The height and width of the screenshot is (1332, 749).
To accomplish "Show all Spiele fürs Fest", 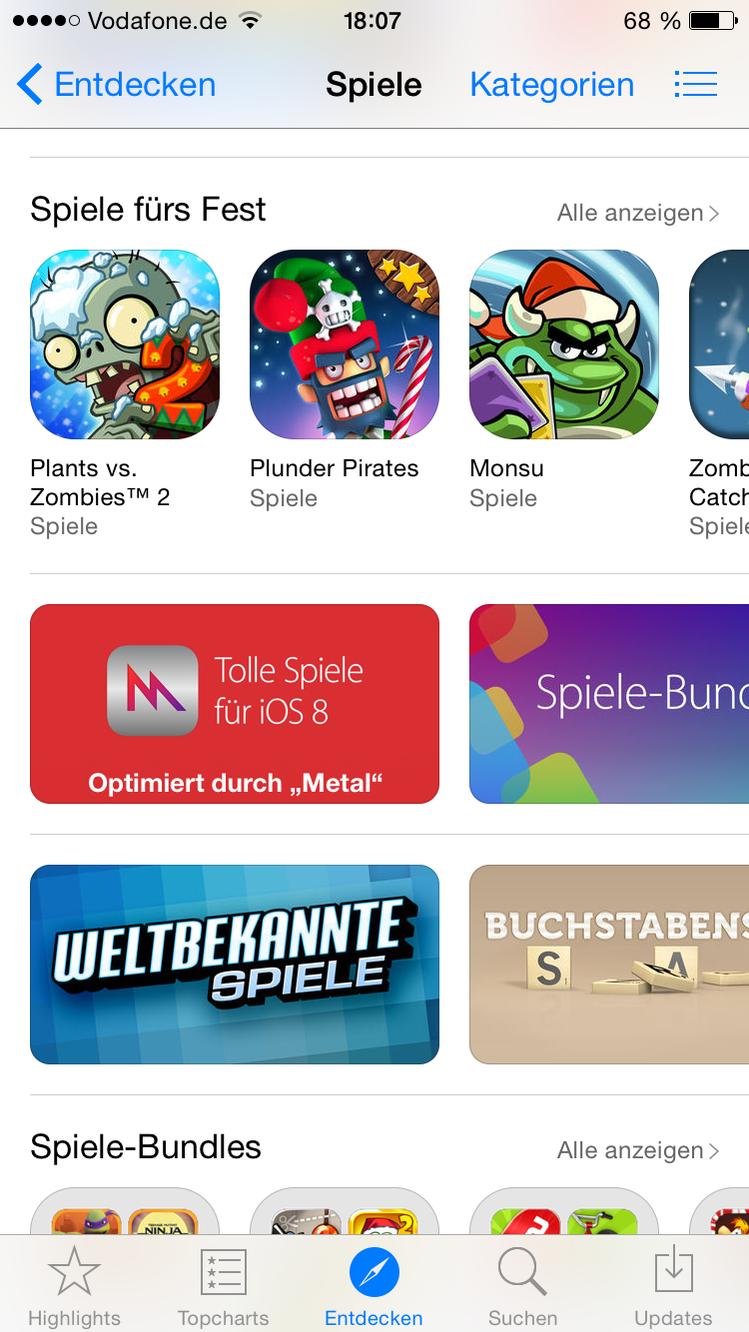I will click(x=637, y=213).
